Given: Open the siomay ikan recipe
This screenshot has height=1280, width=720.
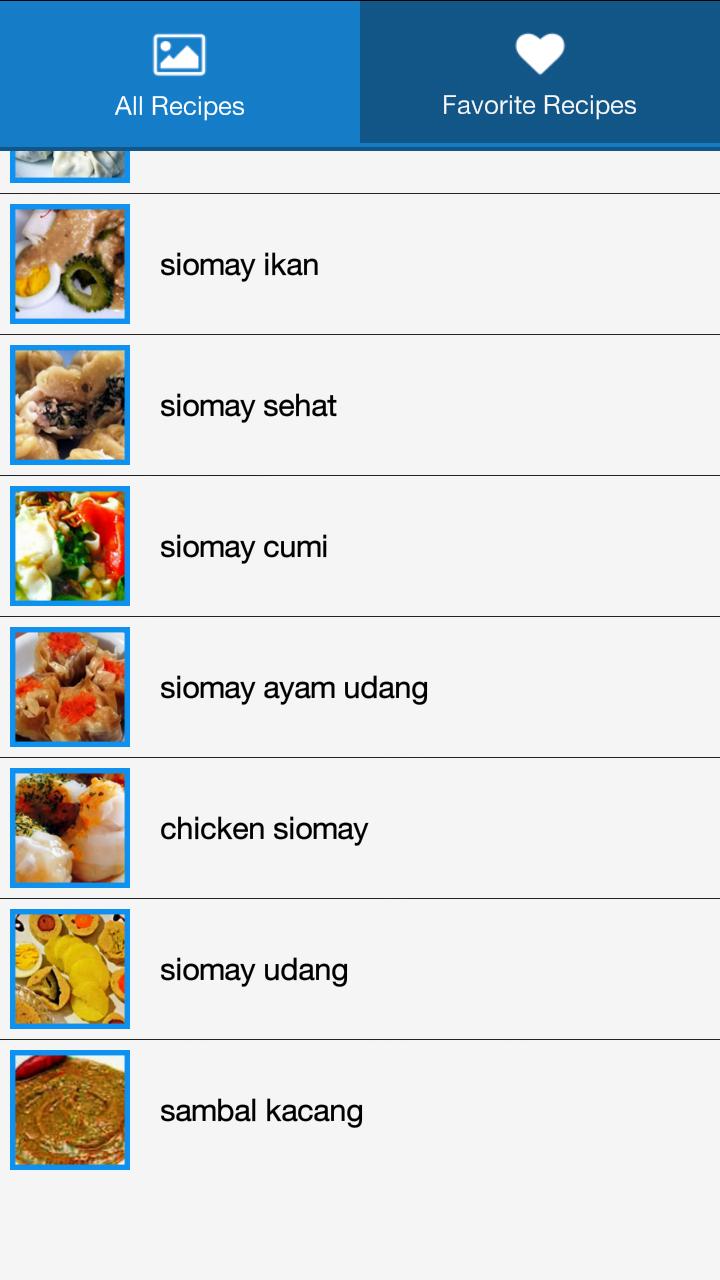Looking at the screenshot, I should (360, 264).
